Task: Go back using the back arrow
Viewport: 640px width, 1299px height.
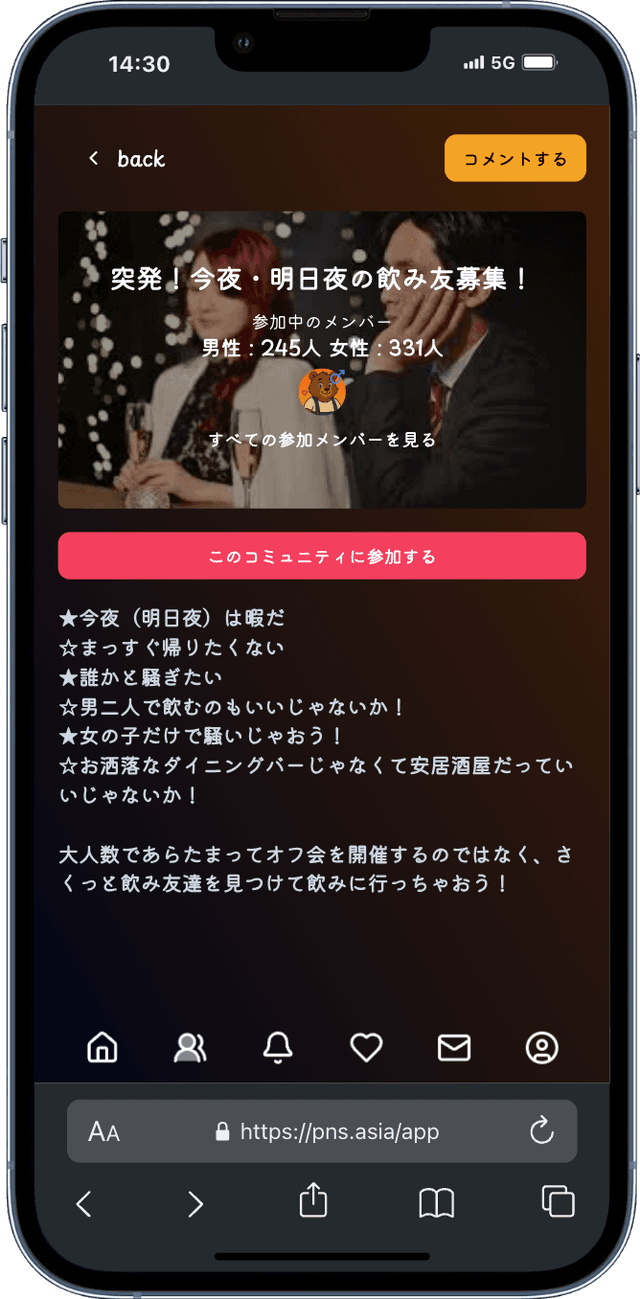Action: pyautogui.click(x=94, y=159)
